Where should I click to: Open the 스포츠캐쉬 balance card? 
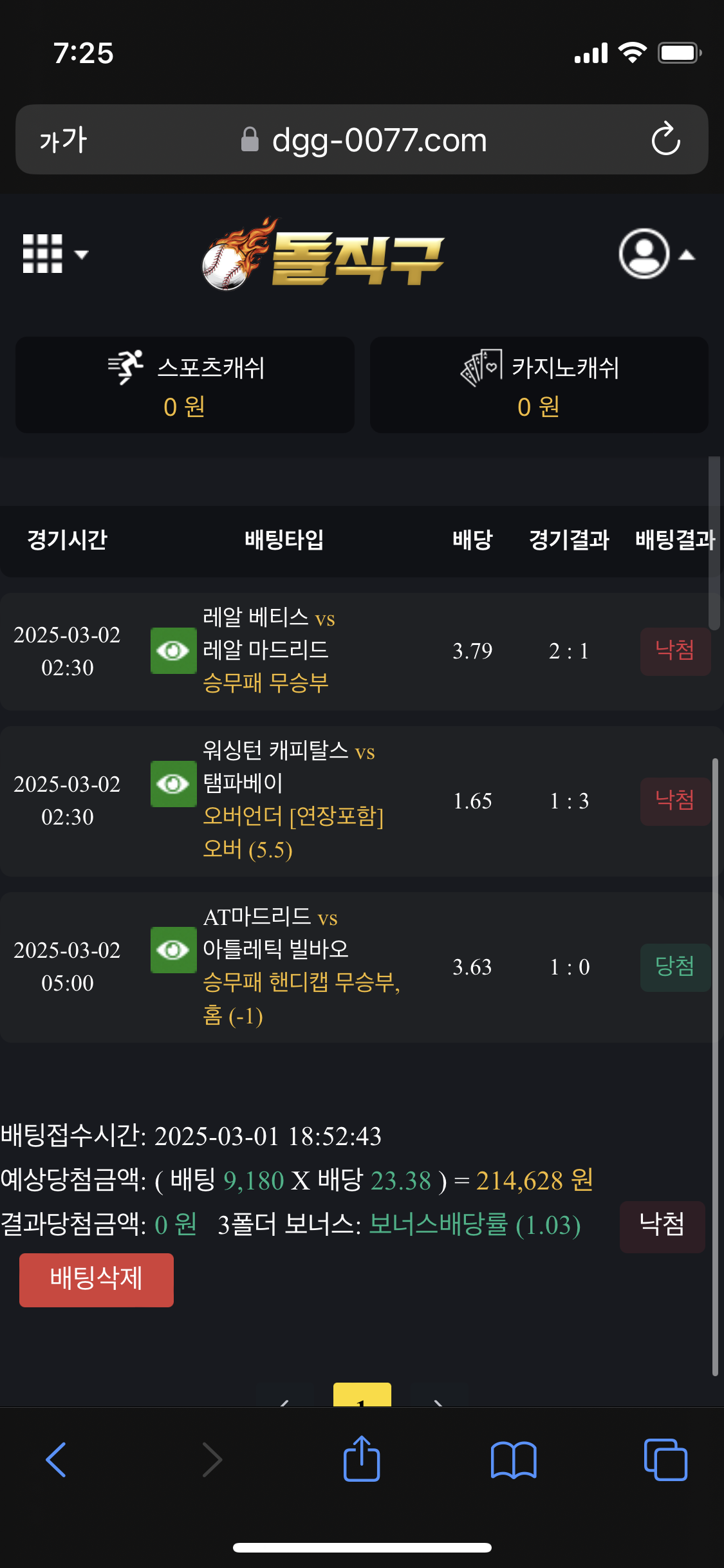185,385
